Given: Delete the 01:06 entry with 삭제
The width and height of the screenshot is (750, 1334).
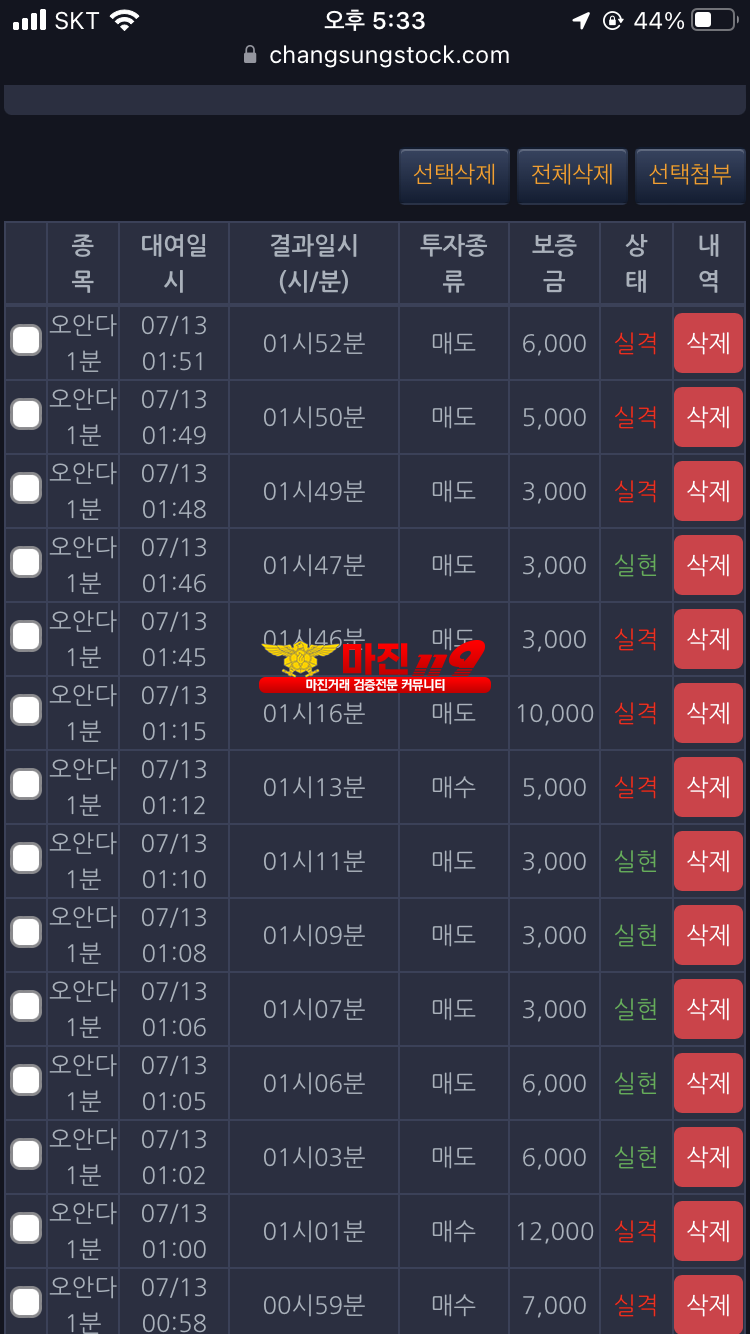Looking at the screenshot, I should 708,1009.
